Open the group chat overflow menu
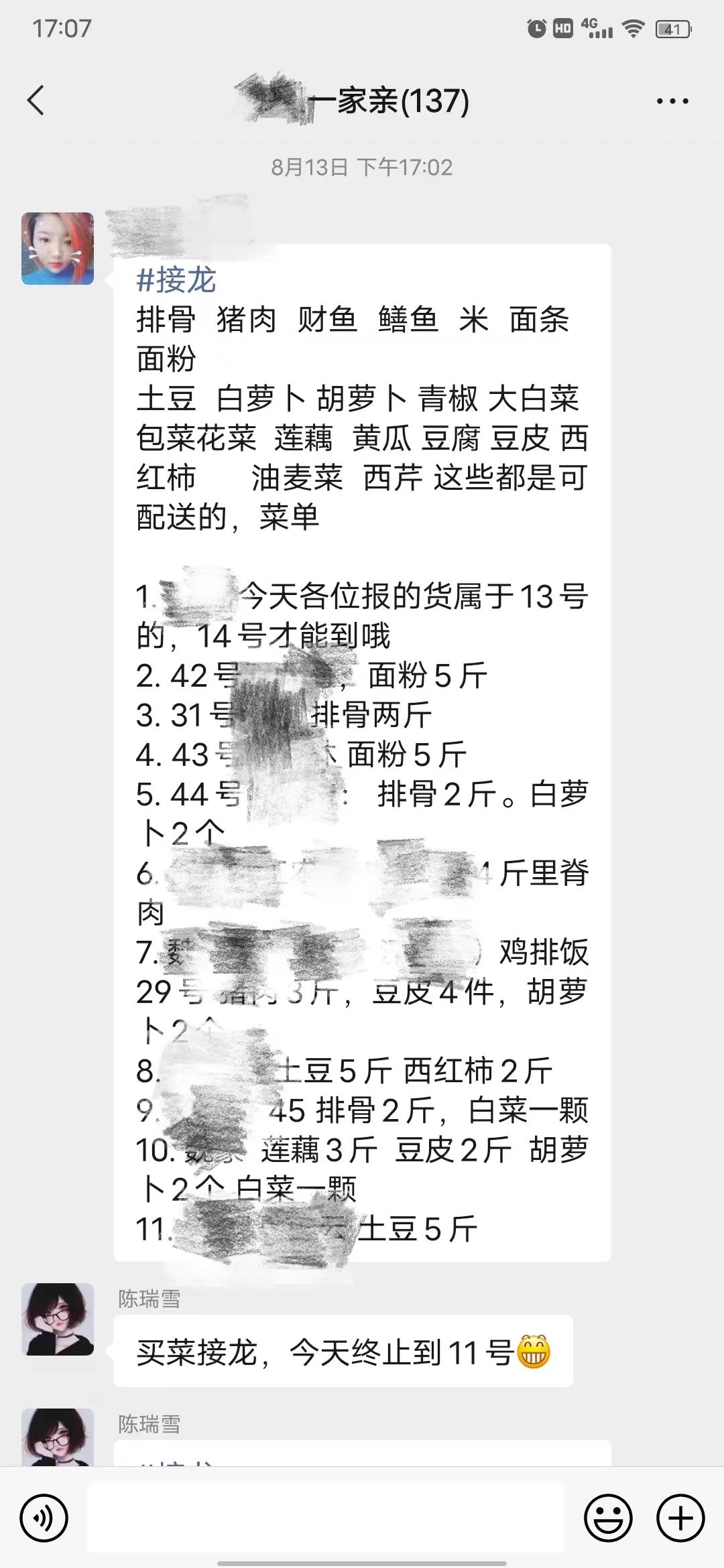 click(x=672, y=101)
